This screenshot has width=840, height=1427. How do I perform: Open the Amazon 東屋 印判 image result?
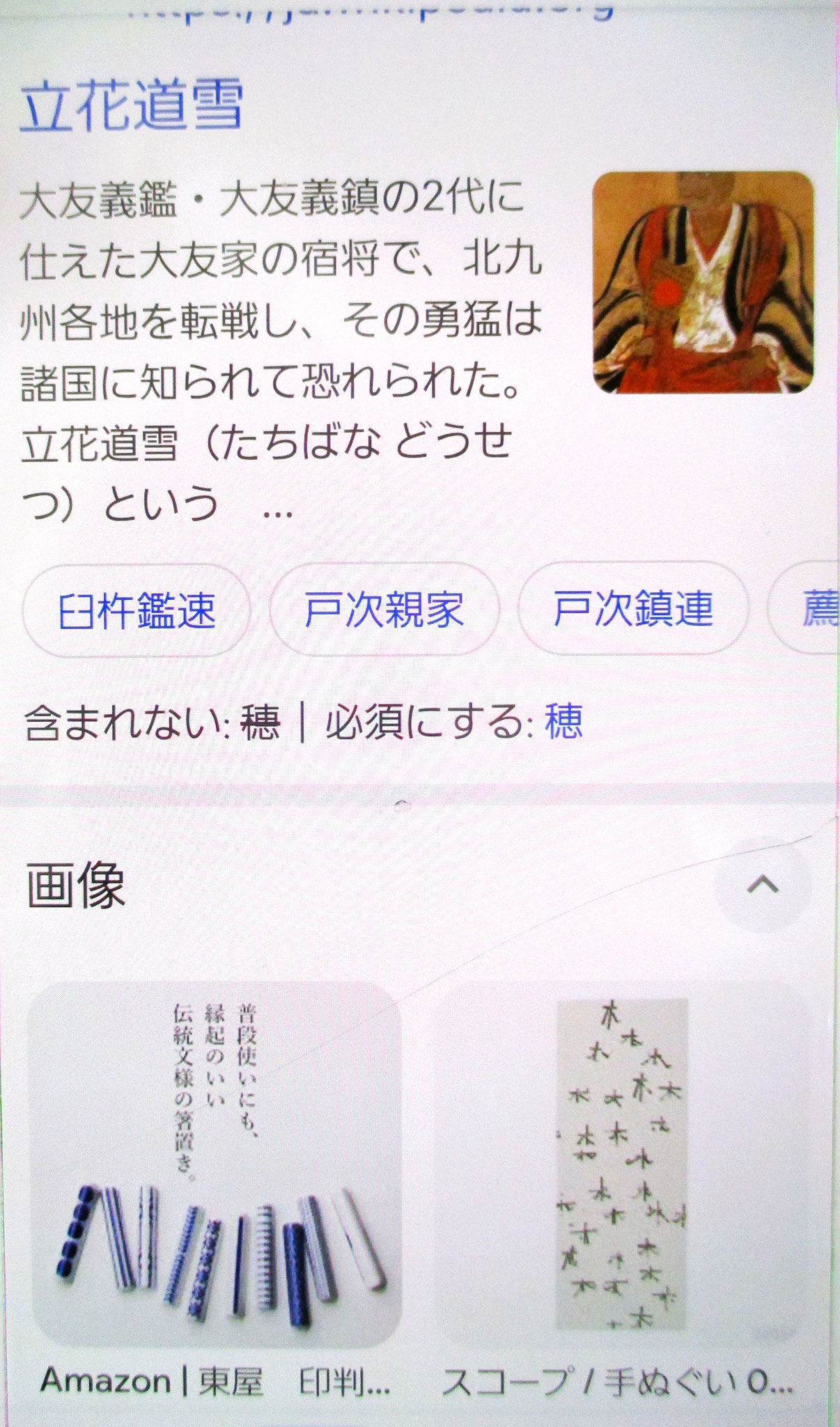215,1164
